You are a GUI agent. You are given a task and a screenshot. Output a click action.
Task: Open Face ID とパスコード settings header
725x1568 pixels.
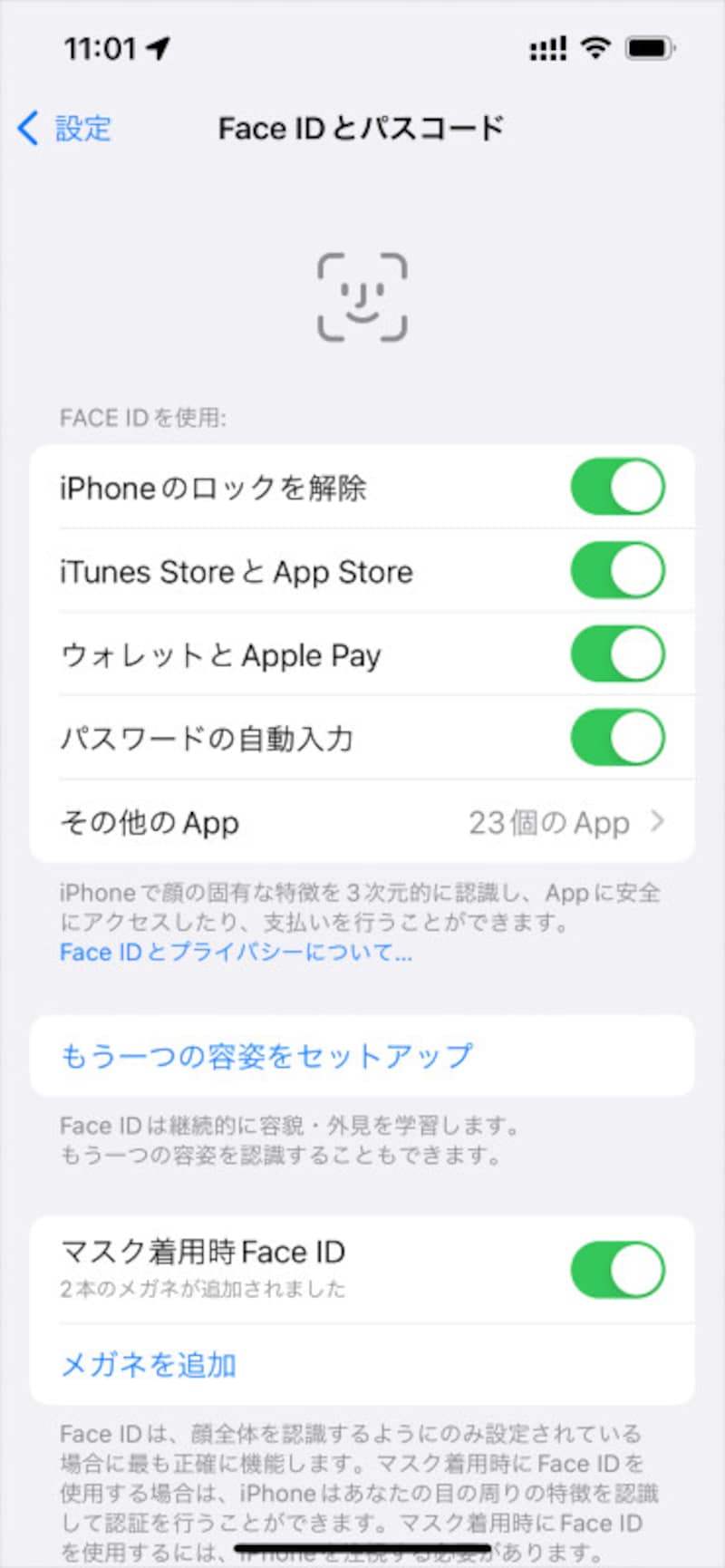coord(362,128)
